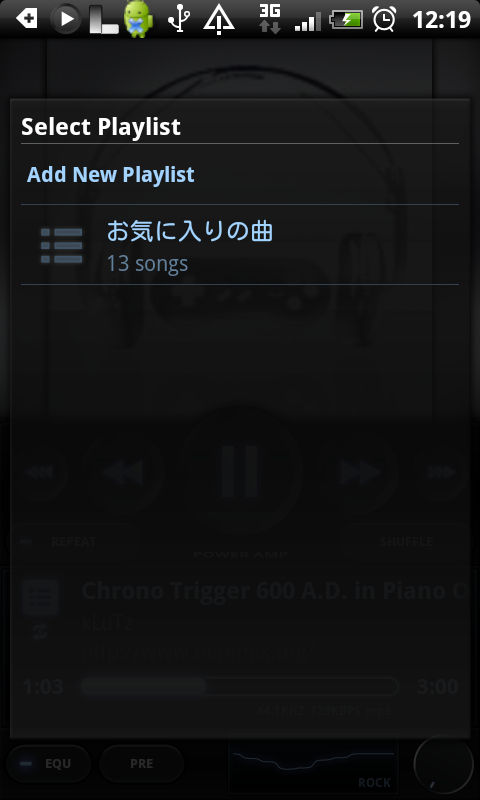Select the お気に入りの曲 playlist with 13 songs
Viewport: 480px width, 800px height.
click(x=240, y=245)
